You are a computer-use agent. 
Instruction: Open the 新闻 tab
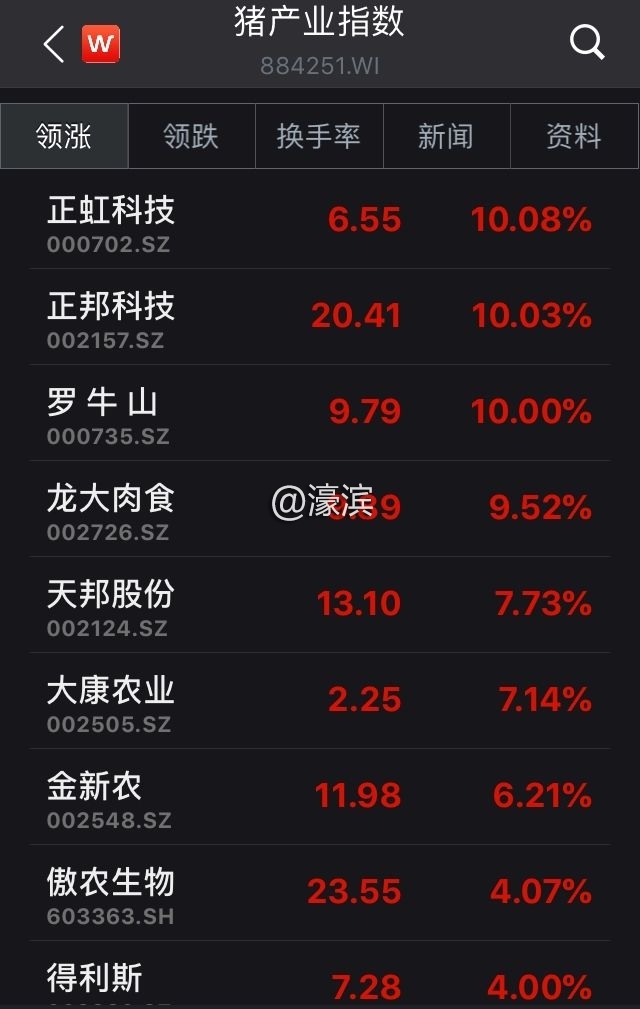(446, 136)
